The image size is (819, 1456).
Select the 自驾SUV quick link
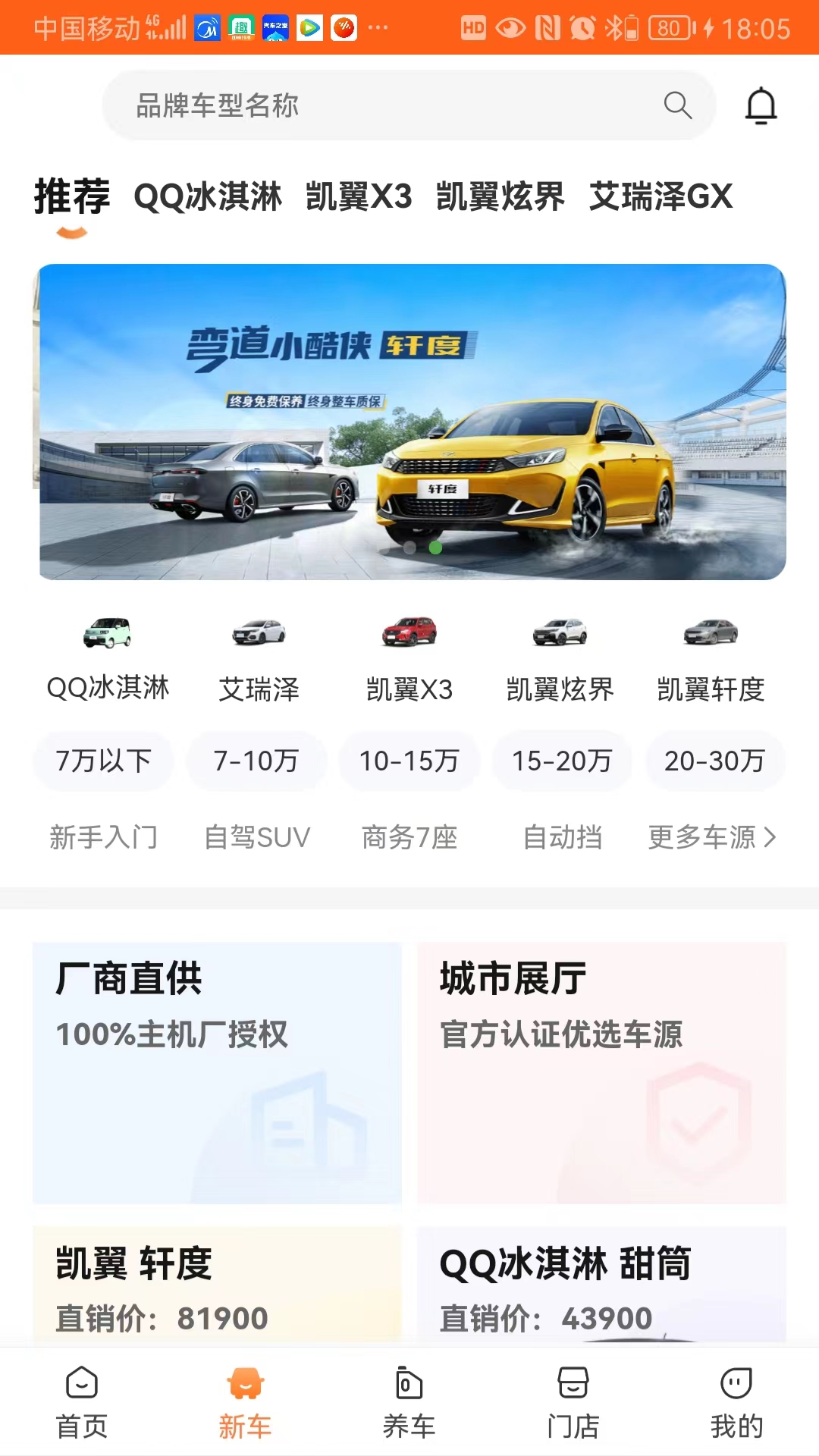[256, 836]
